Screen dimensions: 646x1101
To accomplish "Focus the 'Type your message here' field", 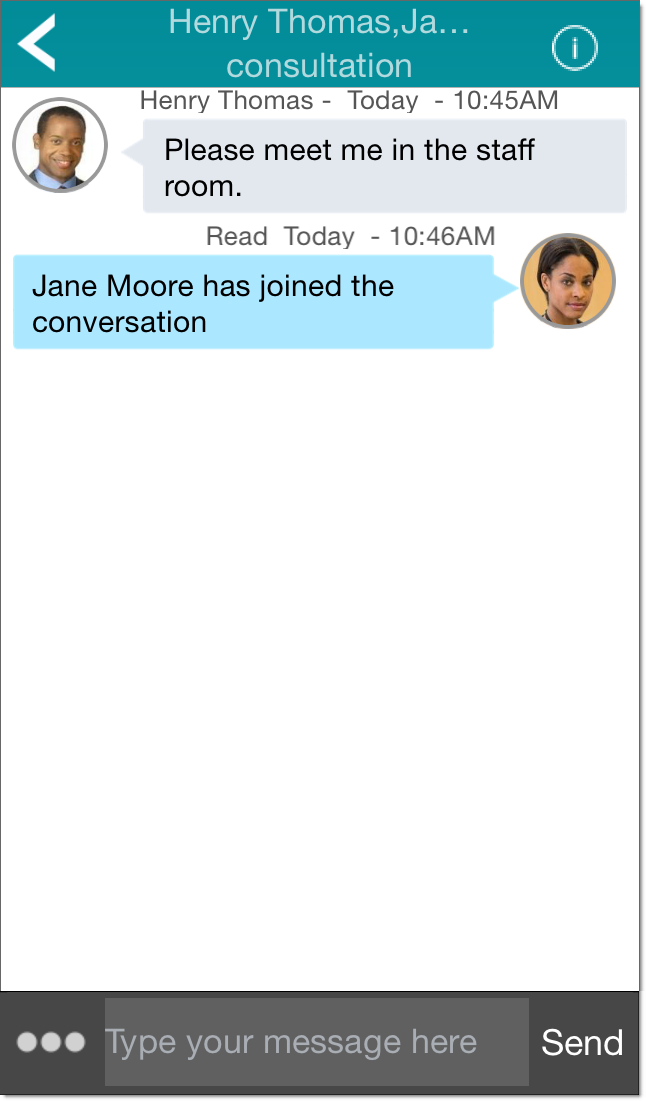I will coord(316,1042).
